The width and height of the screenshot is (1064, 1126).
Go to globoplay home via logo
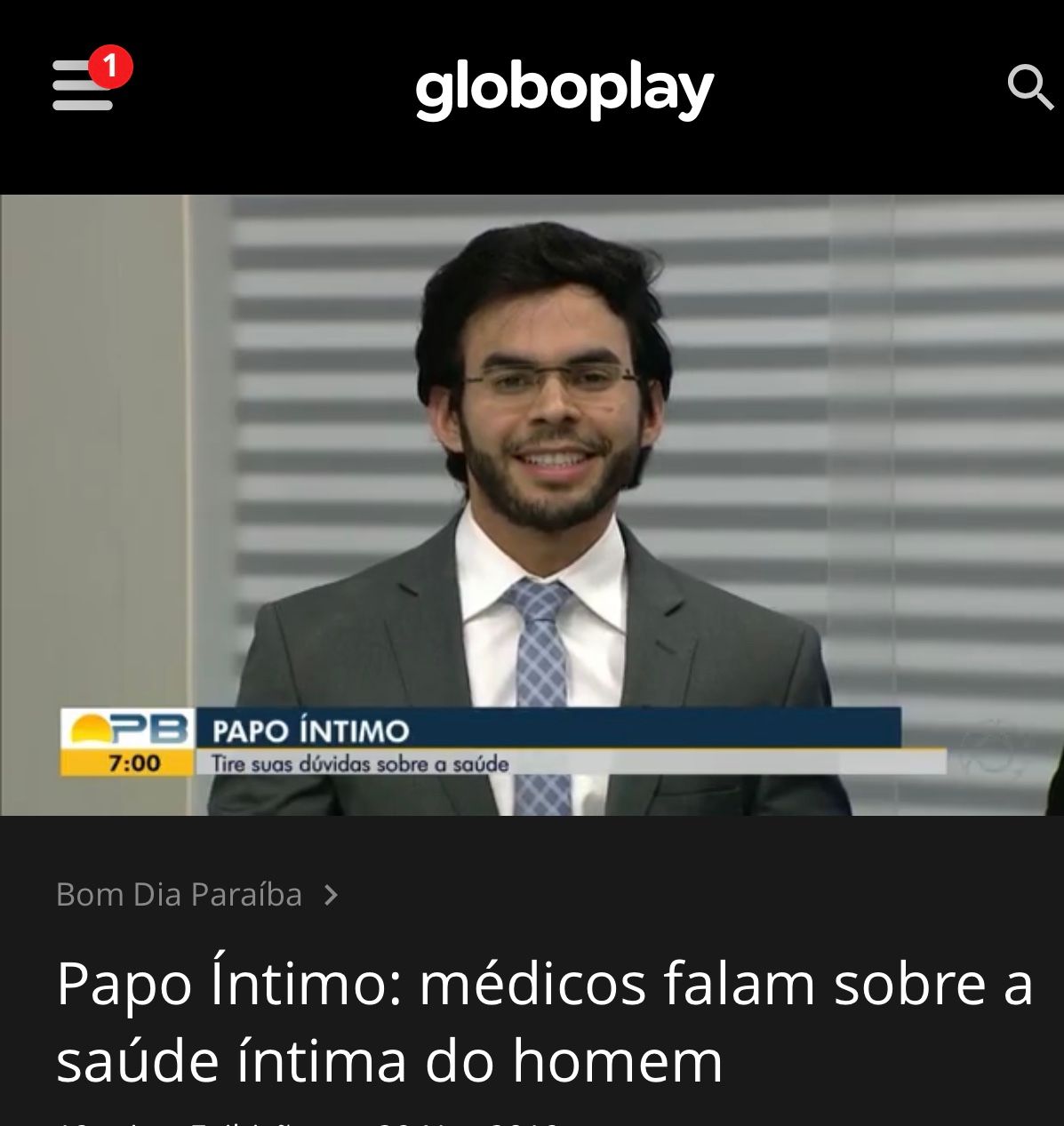(x=564, y=90)
